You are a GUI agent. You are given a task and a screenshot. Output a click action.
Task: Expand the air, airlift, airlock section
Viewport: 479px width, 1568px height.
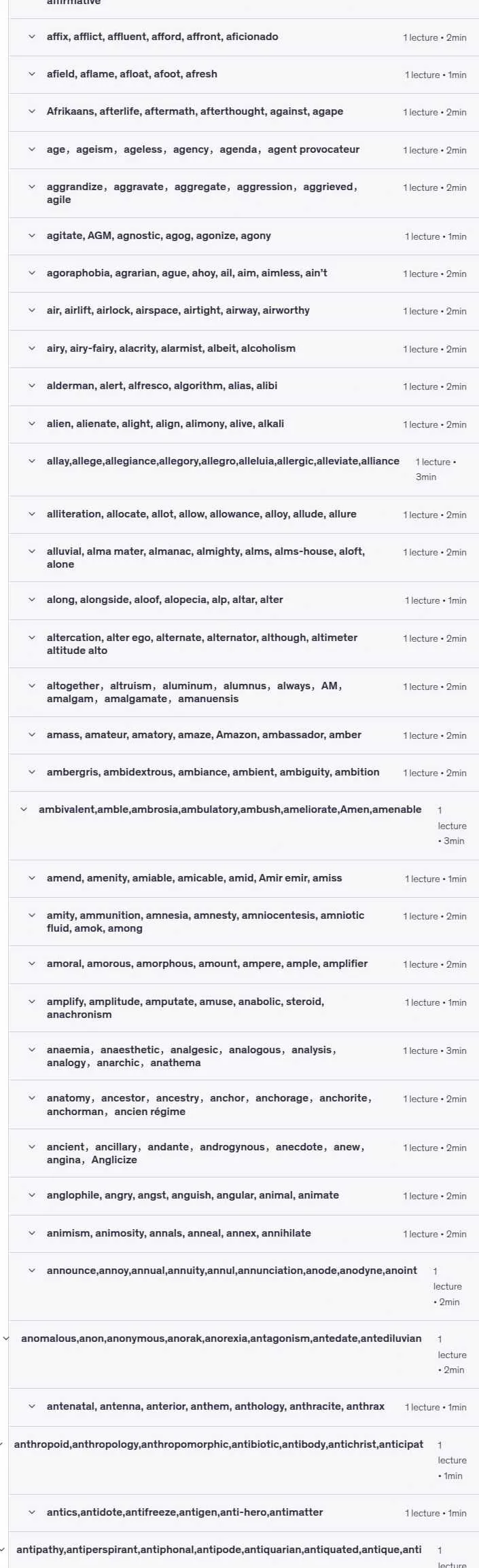tap(243, 311)
